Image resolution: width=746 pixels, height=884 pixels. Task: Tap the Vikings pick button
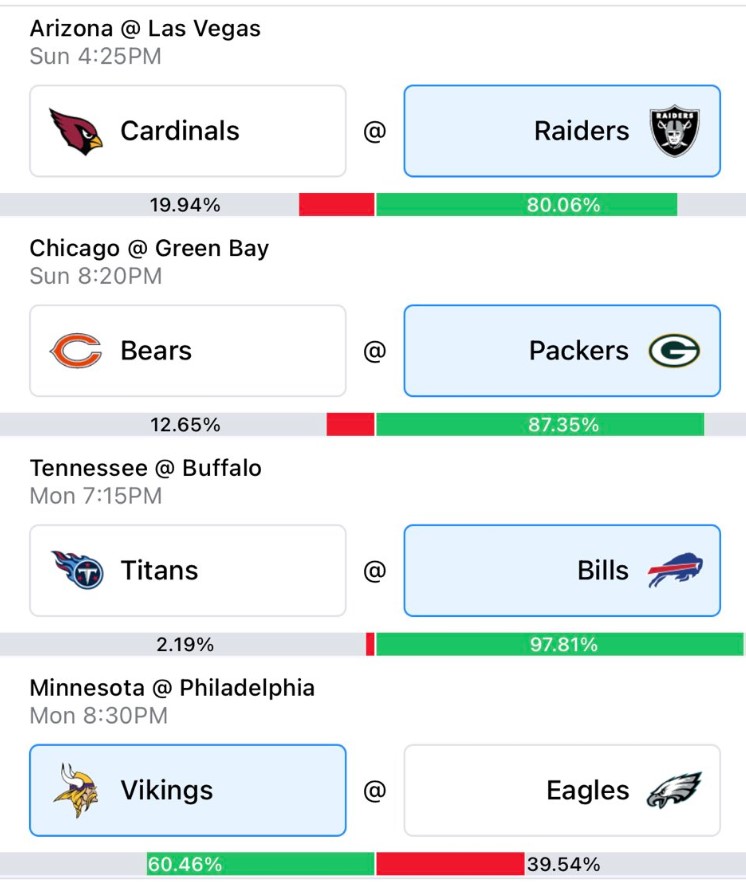point(188,790)
